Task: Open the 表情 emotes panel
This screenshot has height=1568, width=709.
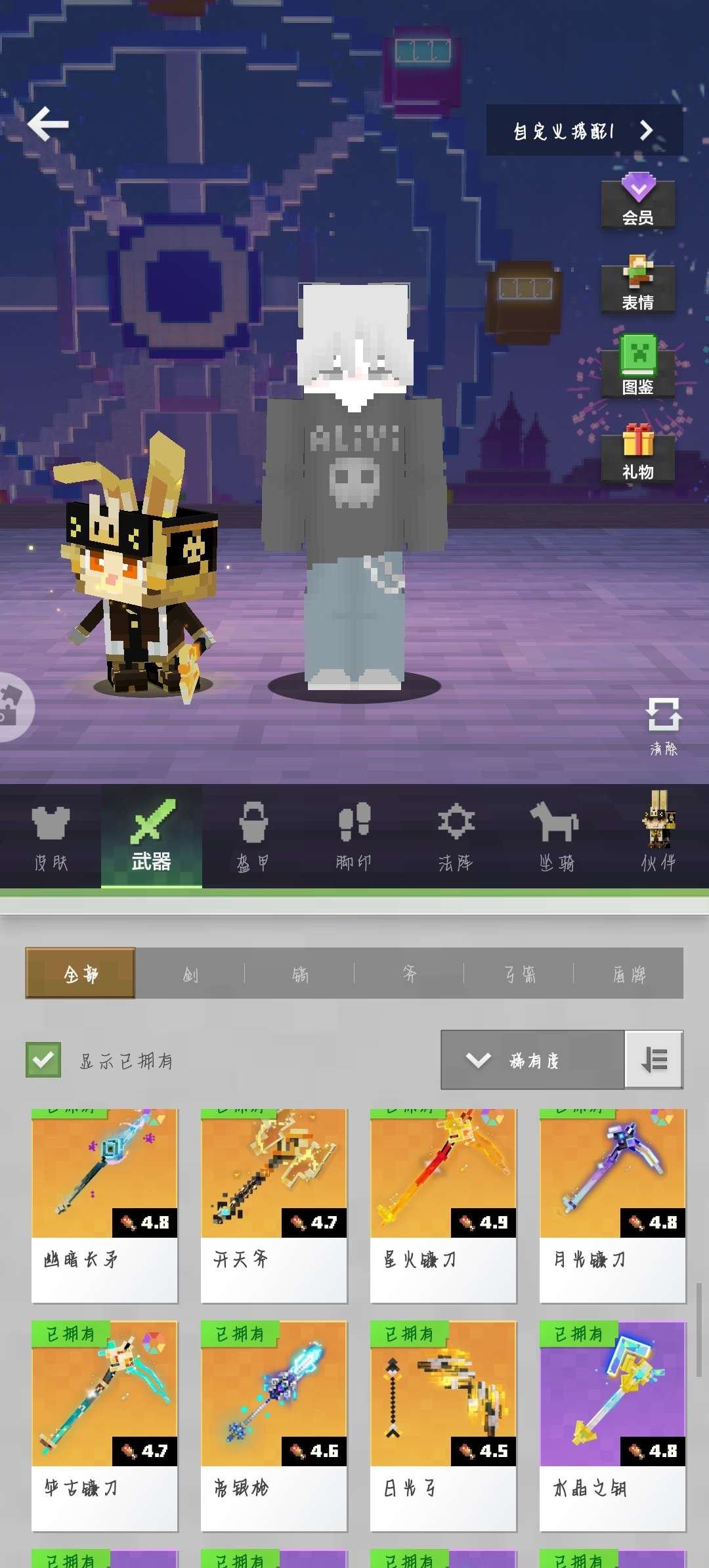Action: point(637,286)
